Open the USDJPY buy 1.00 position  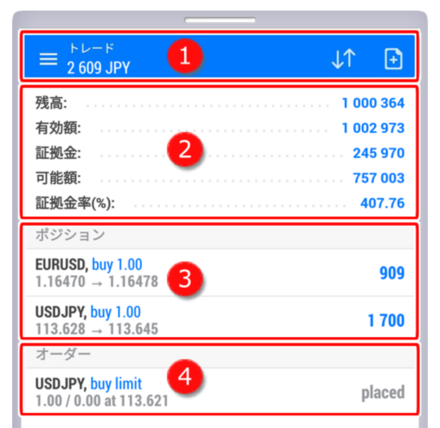pos(220,320)
